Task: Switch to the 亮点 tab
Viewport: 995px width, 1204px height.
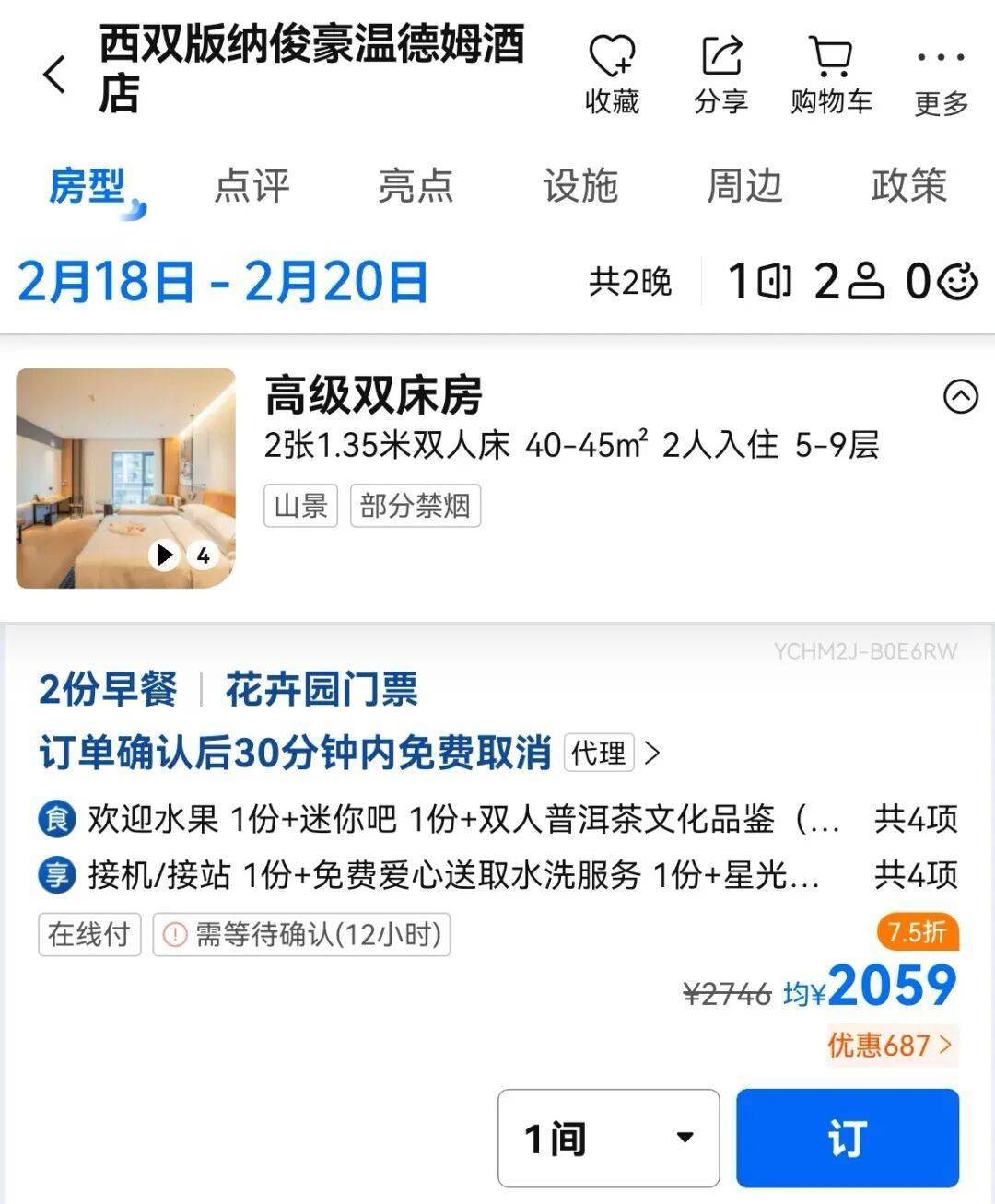Action: click(416, 186)
